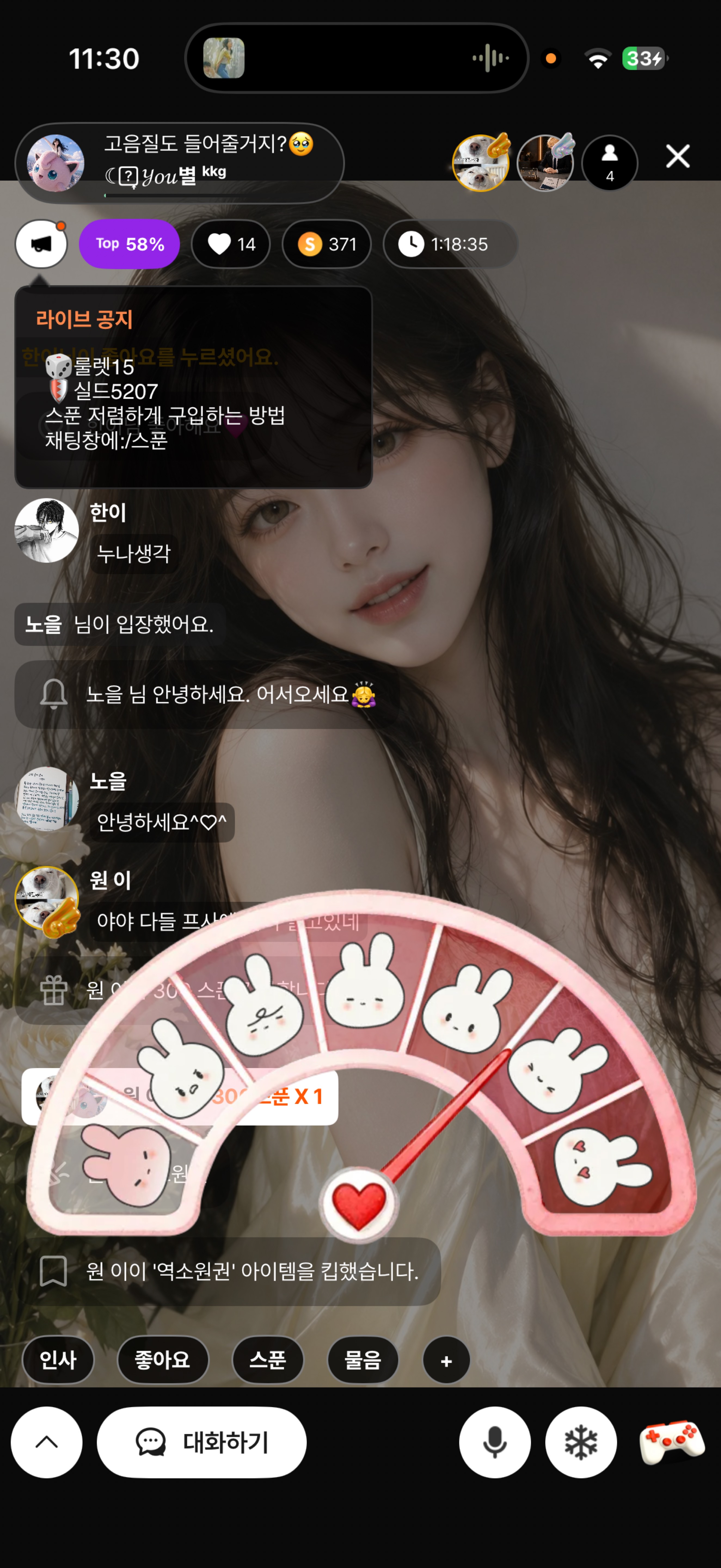Tap the snowflake effect button
Screen dimensions: 721x1568
tap(581, 1442)
